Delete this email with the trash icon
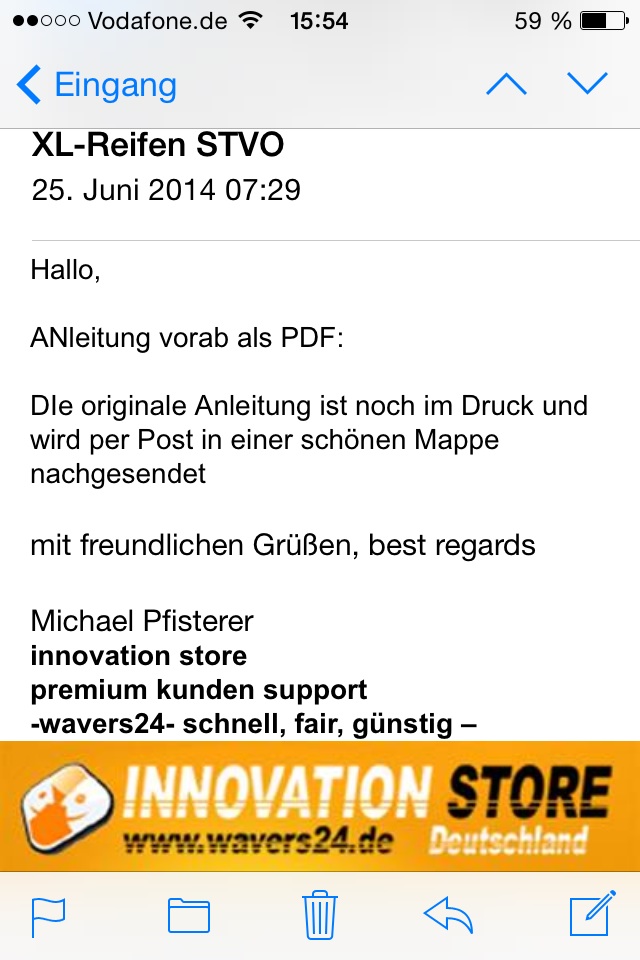 [320, 915]
